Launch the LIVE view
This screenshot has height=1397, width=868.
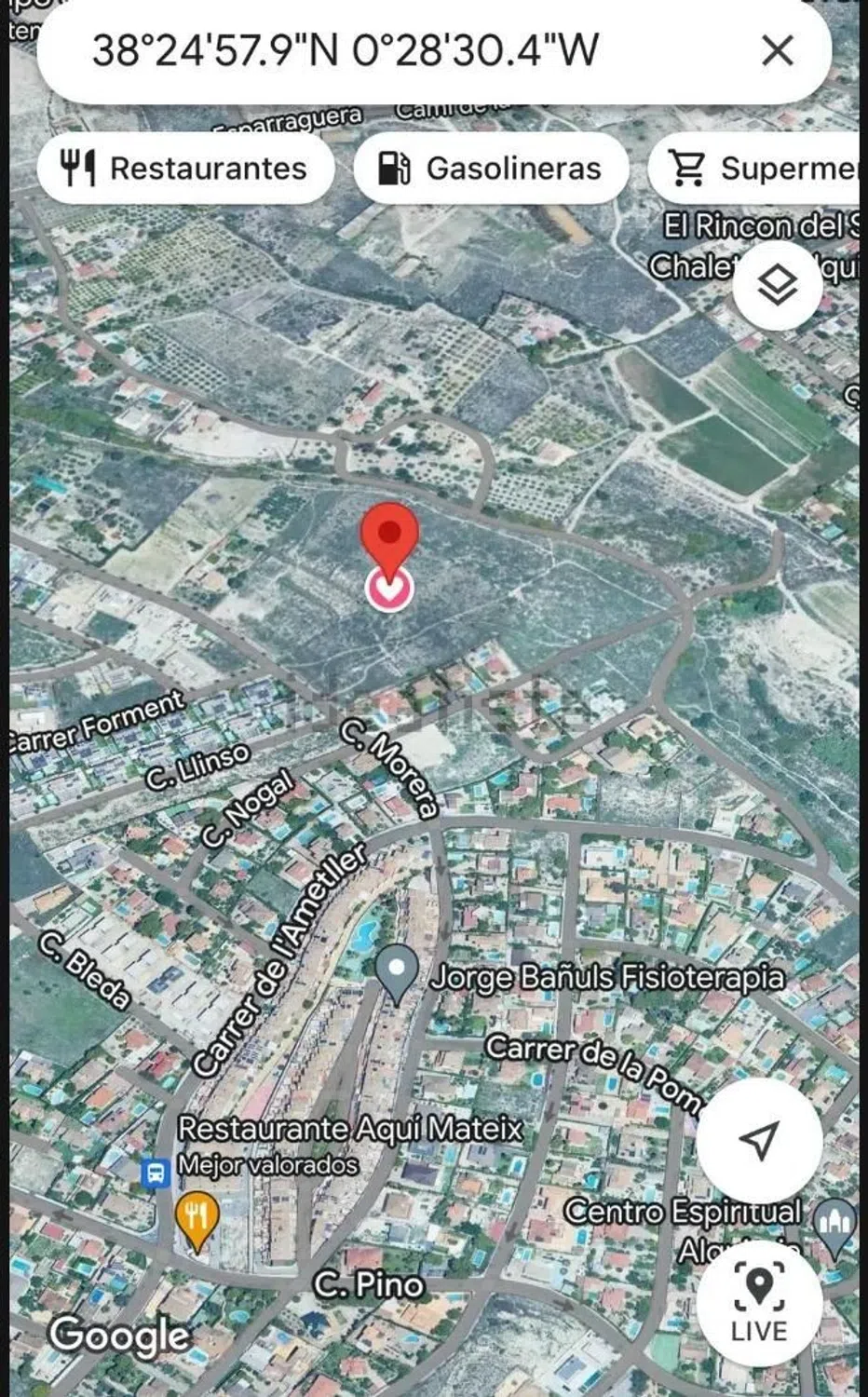[759, 1302]
